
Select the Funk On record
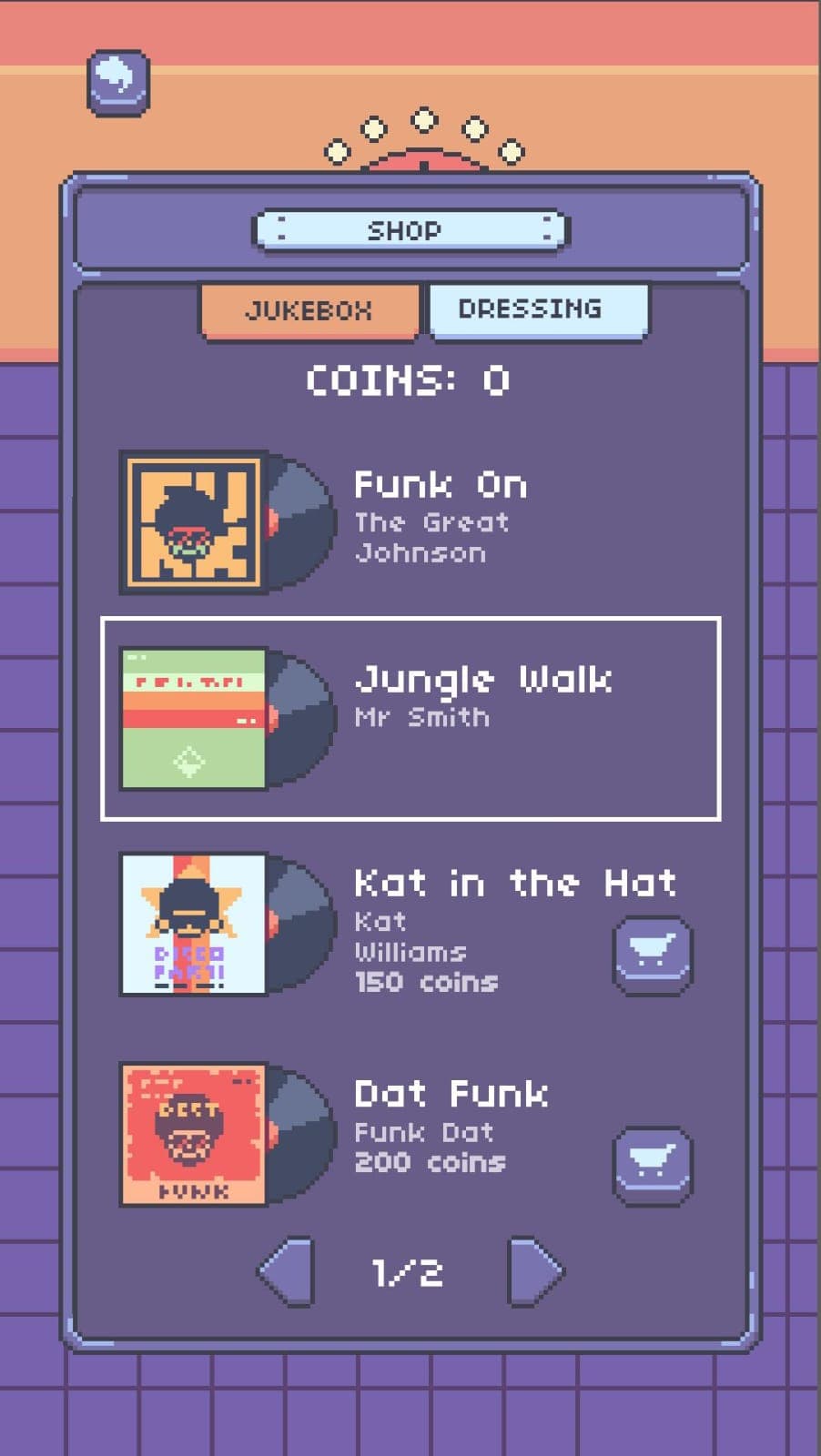(410, 521)
